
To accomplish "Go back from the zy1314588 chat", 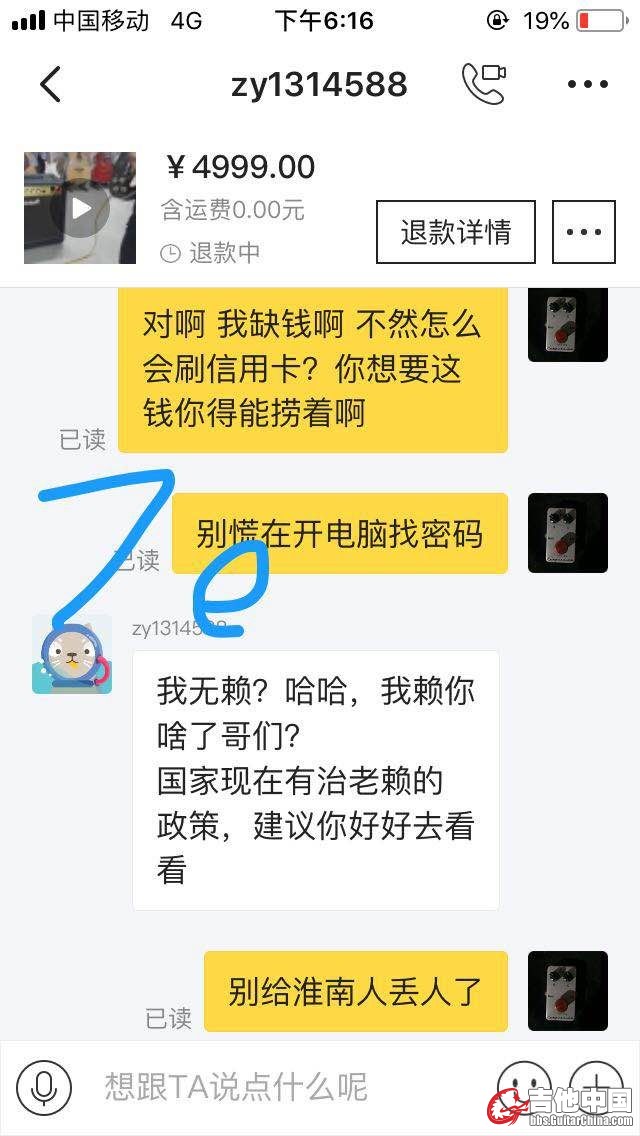I will [x=50, y=85].
